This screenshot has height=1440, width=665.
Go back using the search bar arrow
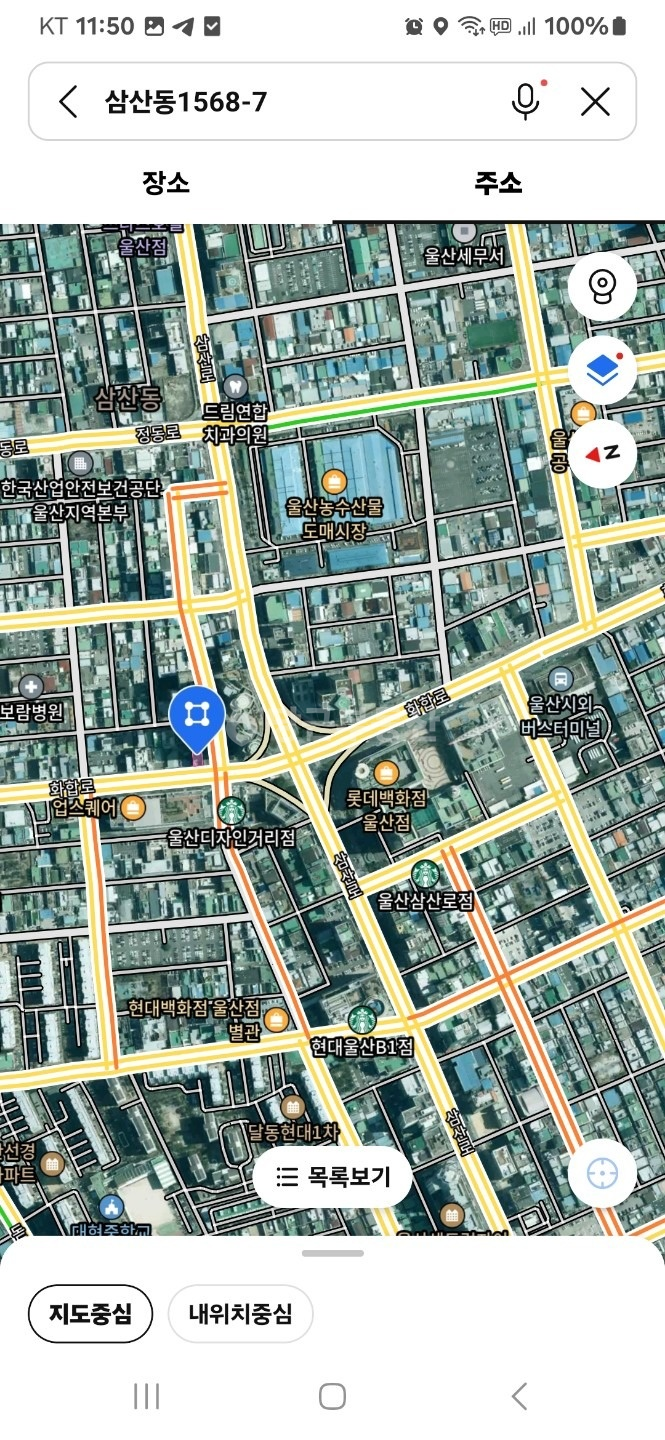[68, 101]
